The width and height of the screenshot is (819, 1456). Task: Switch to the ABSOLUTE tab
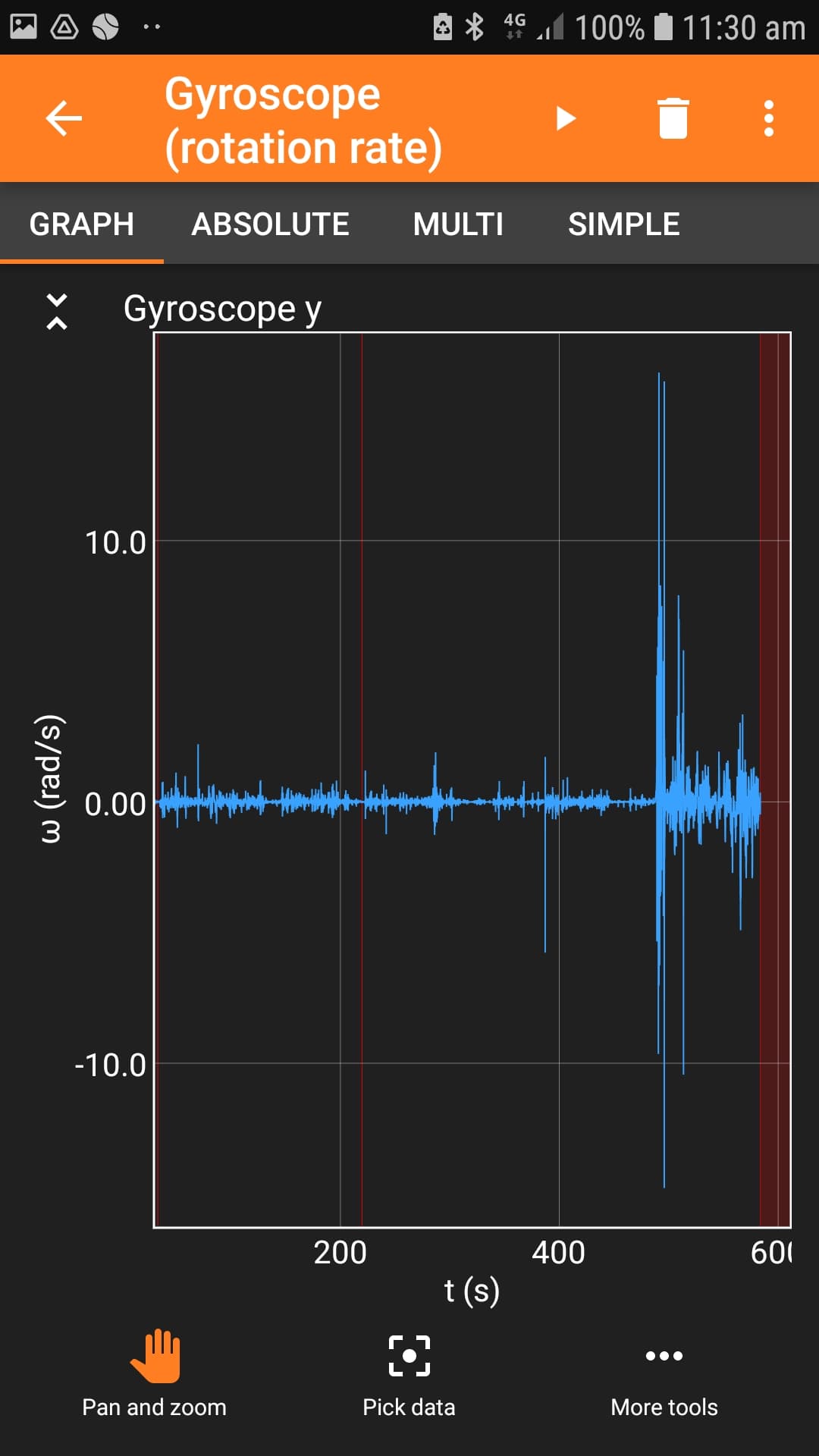point(270,224)
